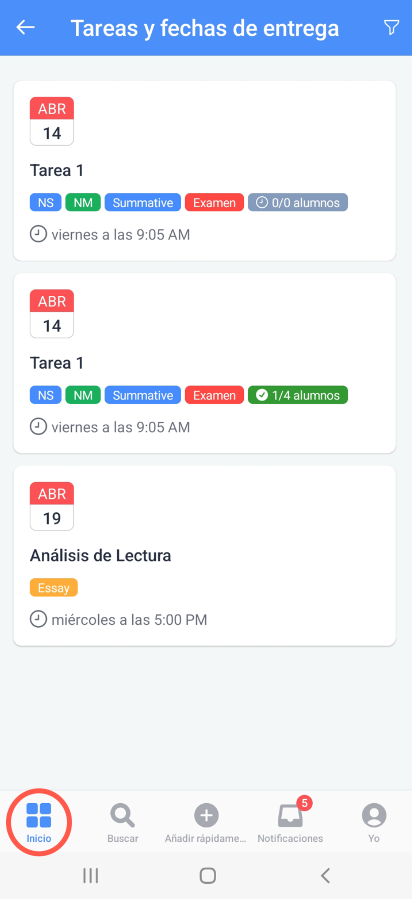412x899 pixels.
Task: Go to the Yo profile tab
Action: pos(374,823)
